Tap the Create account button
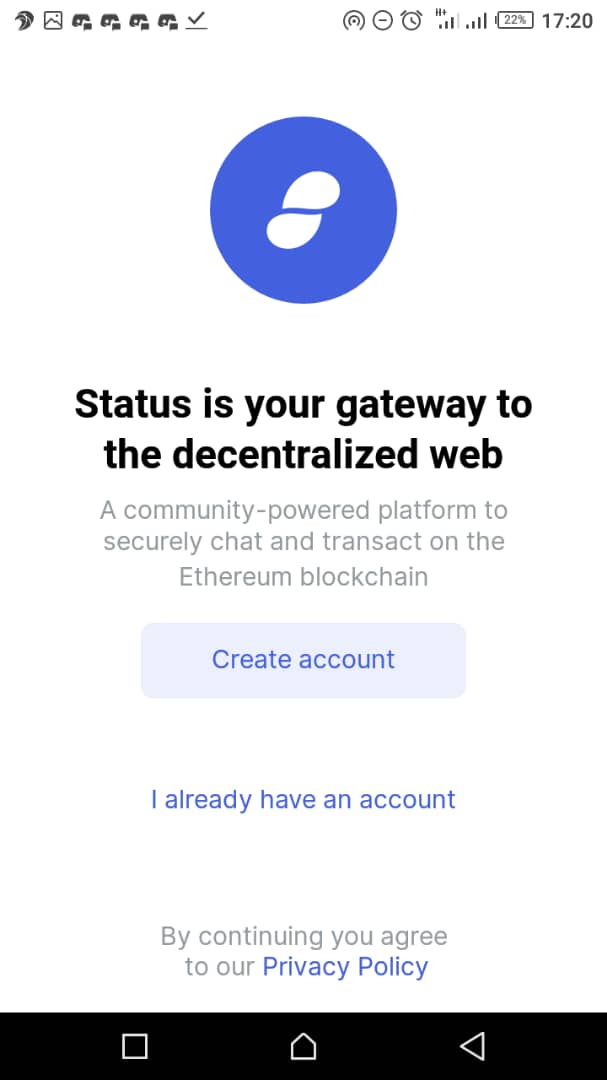This screenshot has width=607, height=1080. 303,660
